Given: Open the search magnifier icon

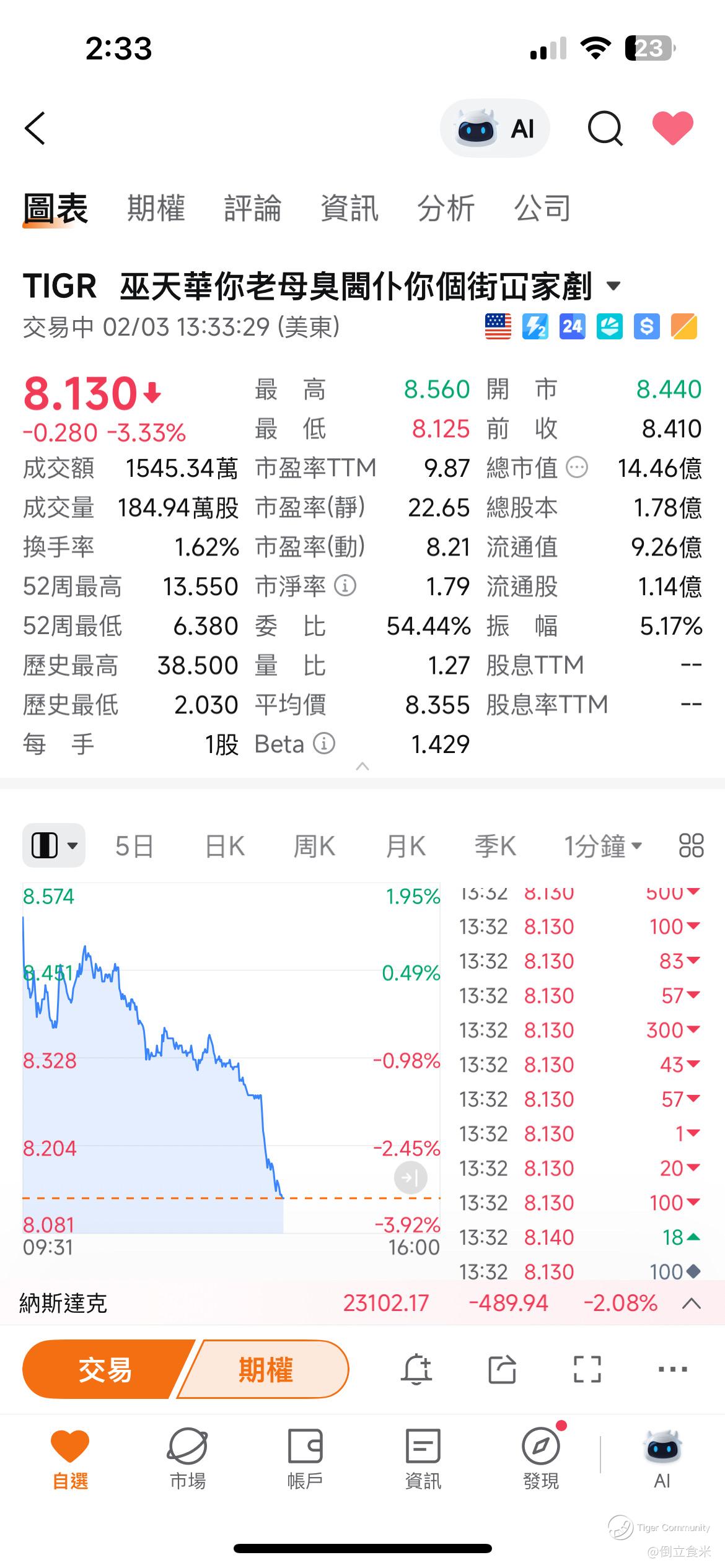Looking at the screenshot, I should 604,128.
